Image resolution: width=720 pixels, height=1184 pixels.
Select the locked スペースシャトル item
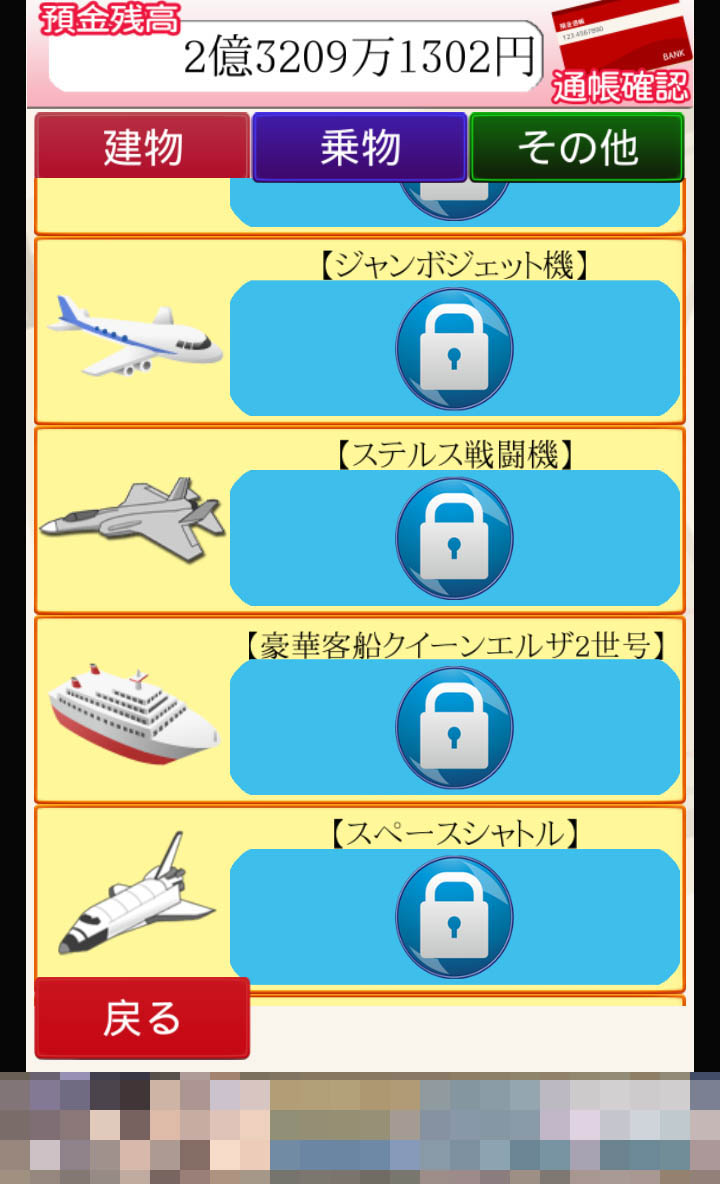pos(455,917)
